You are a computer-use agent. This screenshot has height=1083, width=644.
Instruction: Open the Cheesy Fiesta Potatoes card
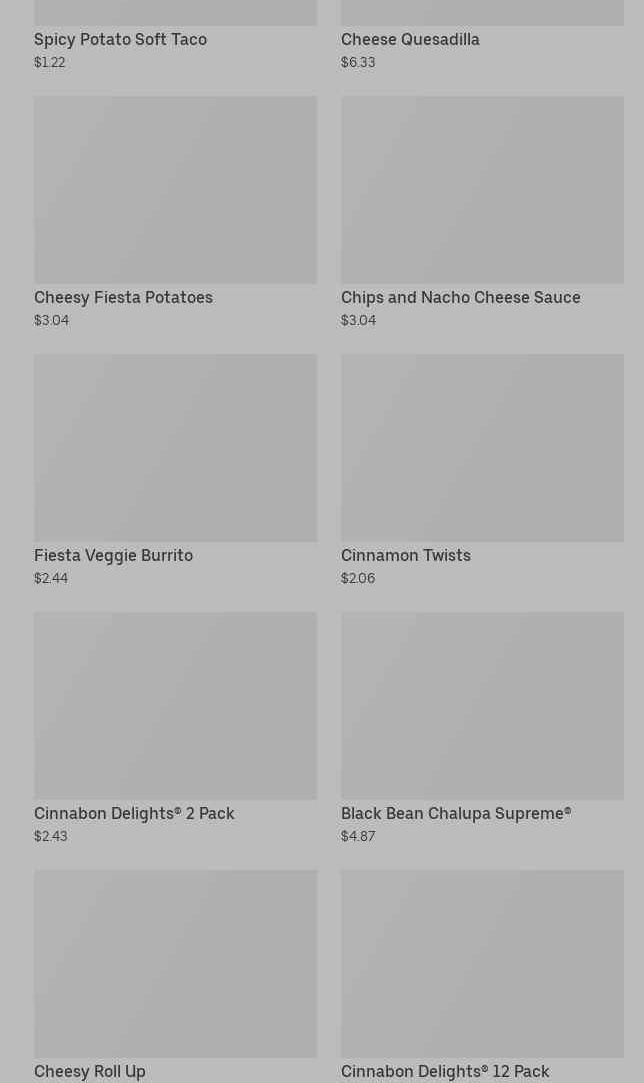(x=175, y=190)
